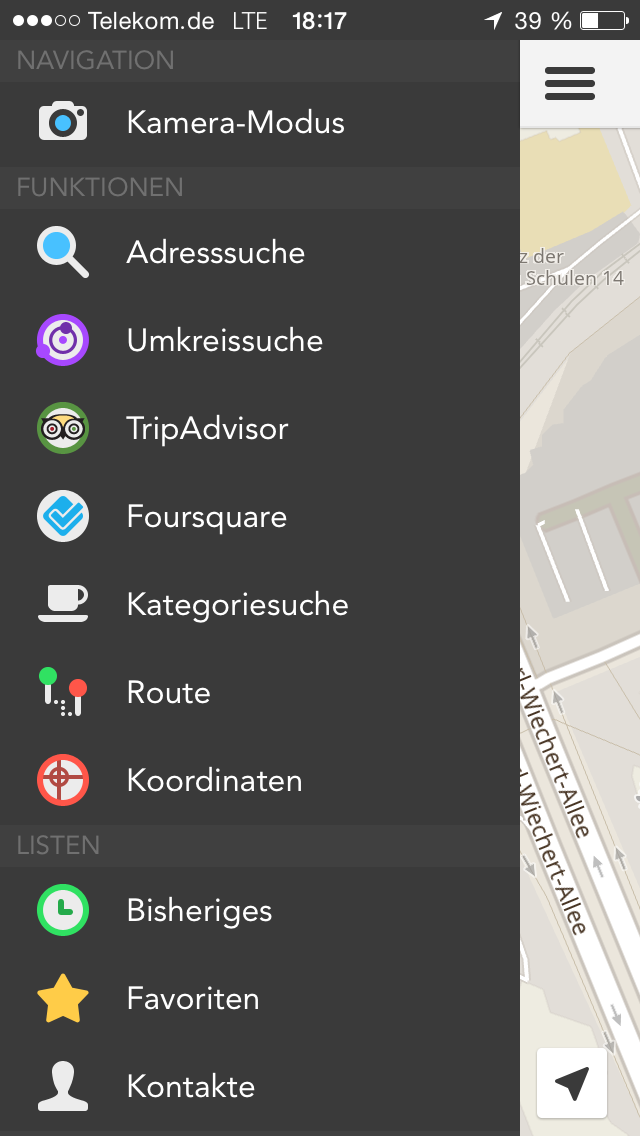
Task: Open the Route planner
Action: click(x=168, y=692)
